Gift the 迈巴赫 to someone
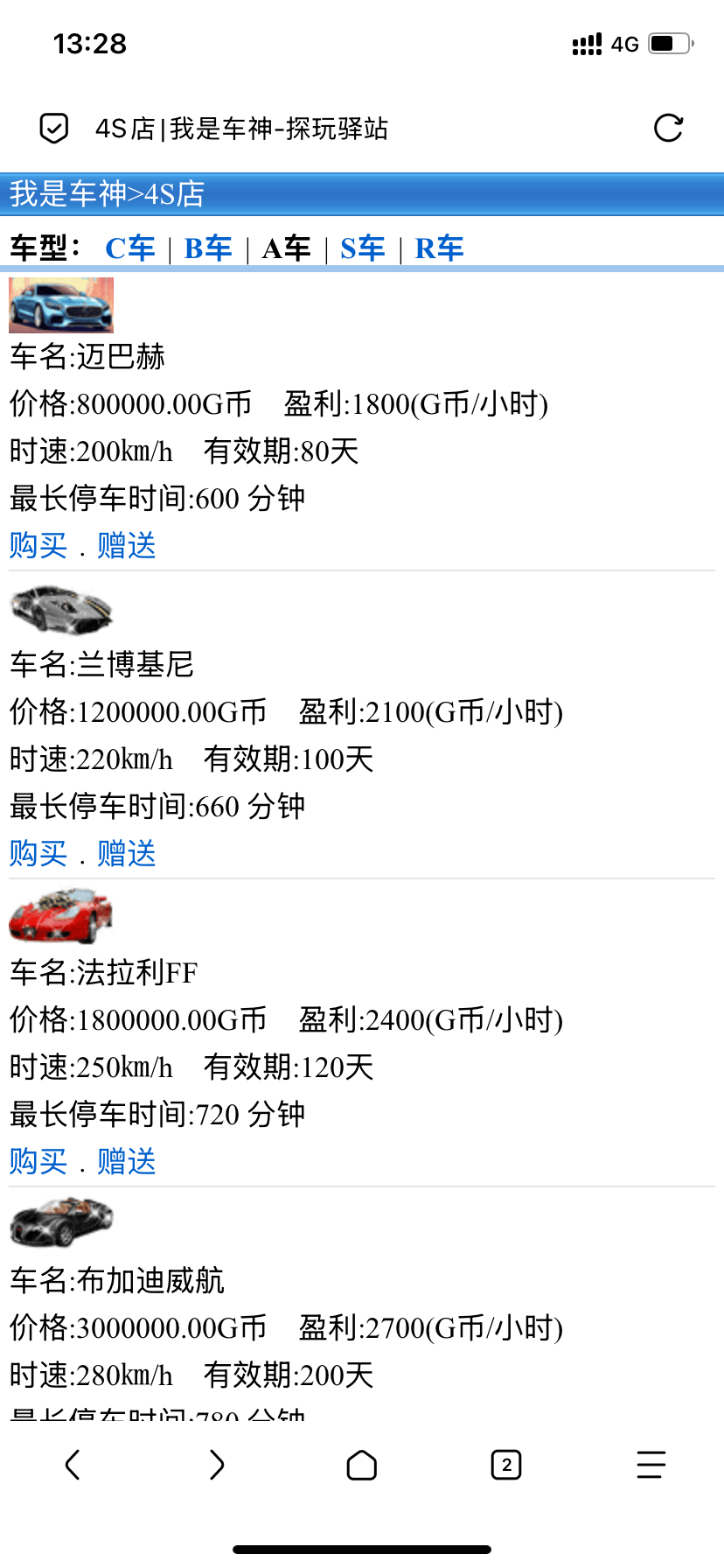The height and width of the screenshot is (1568, 724). coord(127,545)
